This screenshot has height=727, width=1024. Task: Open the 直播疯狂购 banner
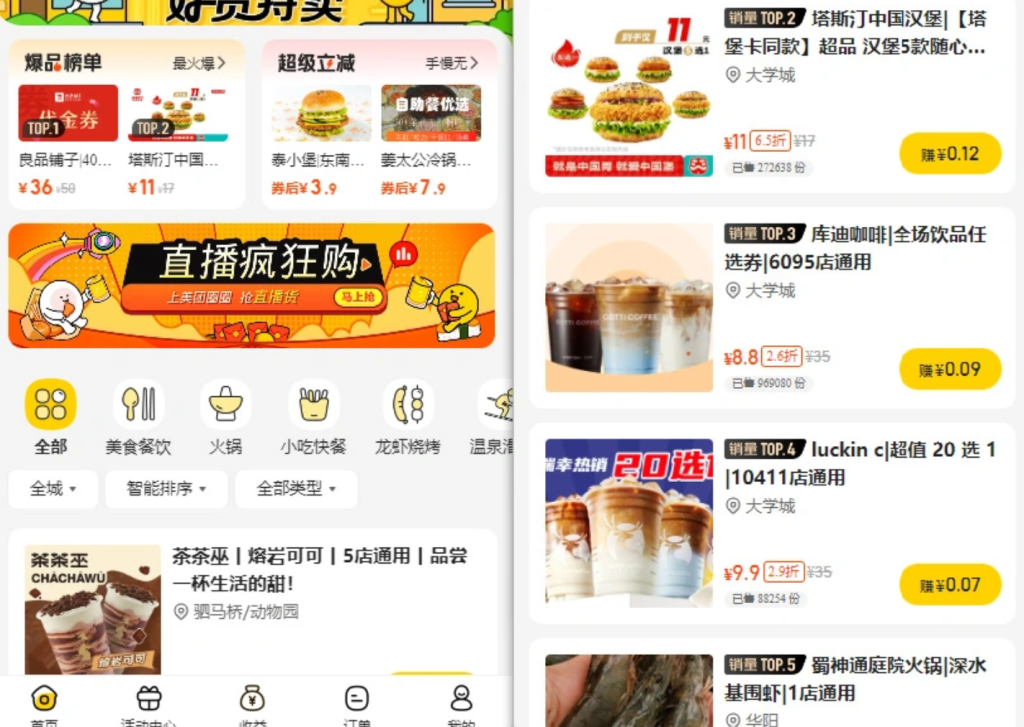[251, 285]
